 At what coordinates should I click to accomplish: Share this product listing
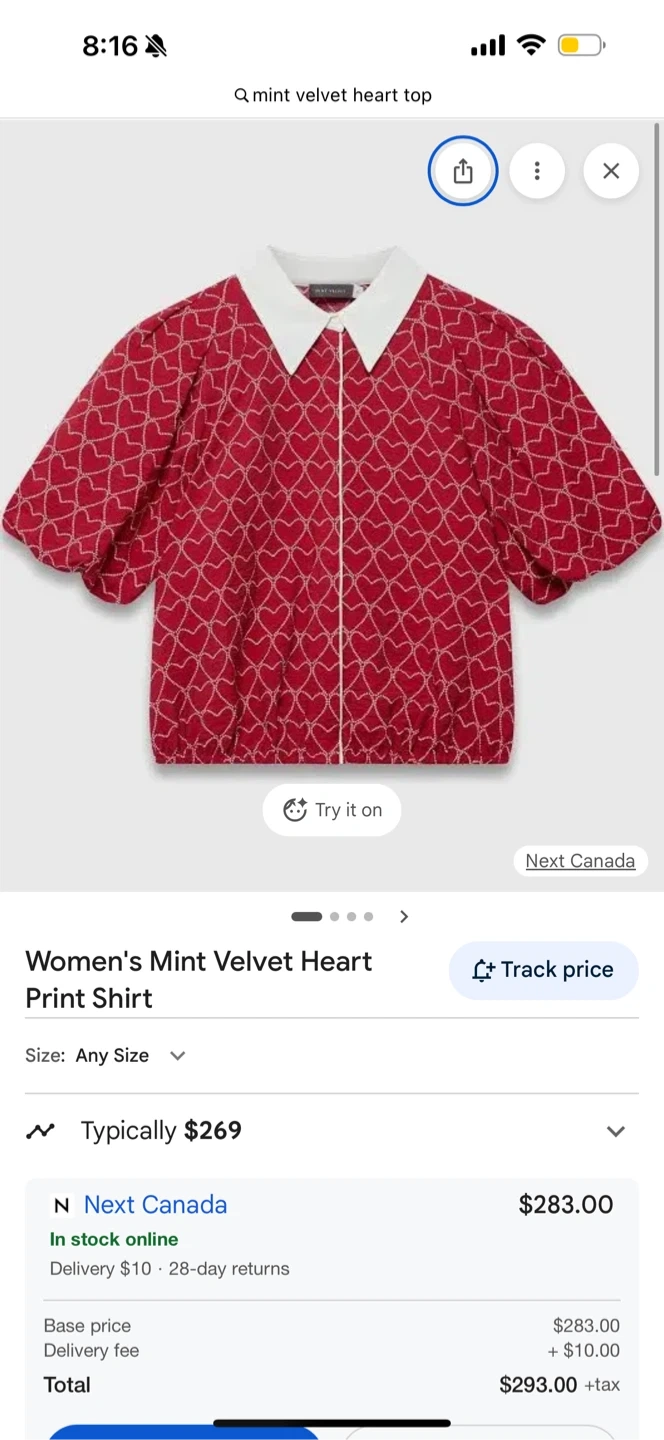coord(462,171)
